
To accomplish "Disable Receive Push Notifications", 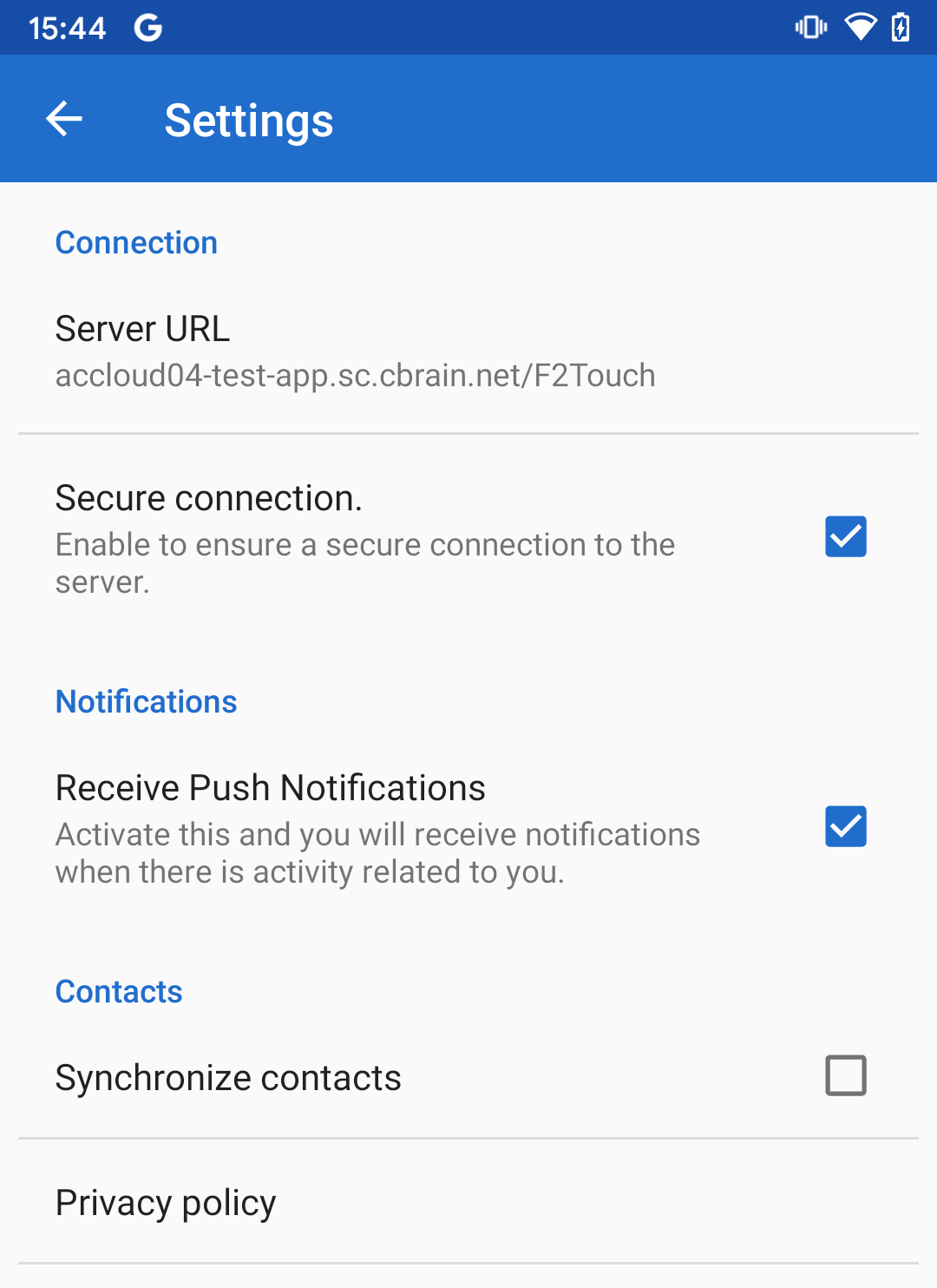I will (x=845, y=826).
